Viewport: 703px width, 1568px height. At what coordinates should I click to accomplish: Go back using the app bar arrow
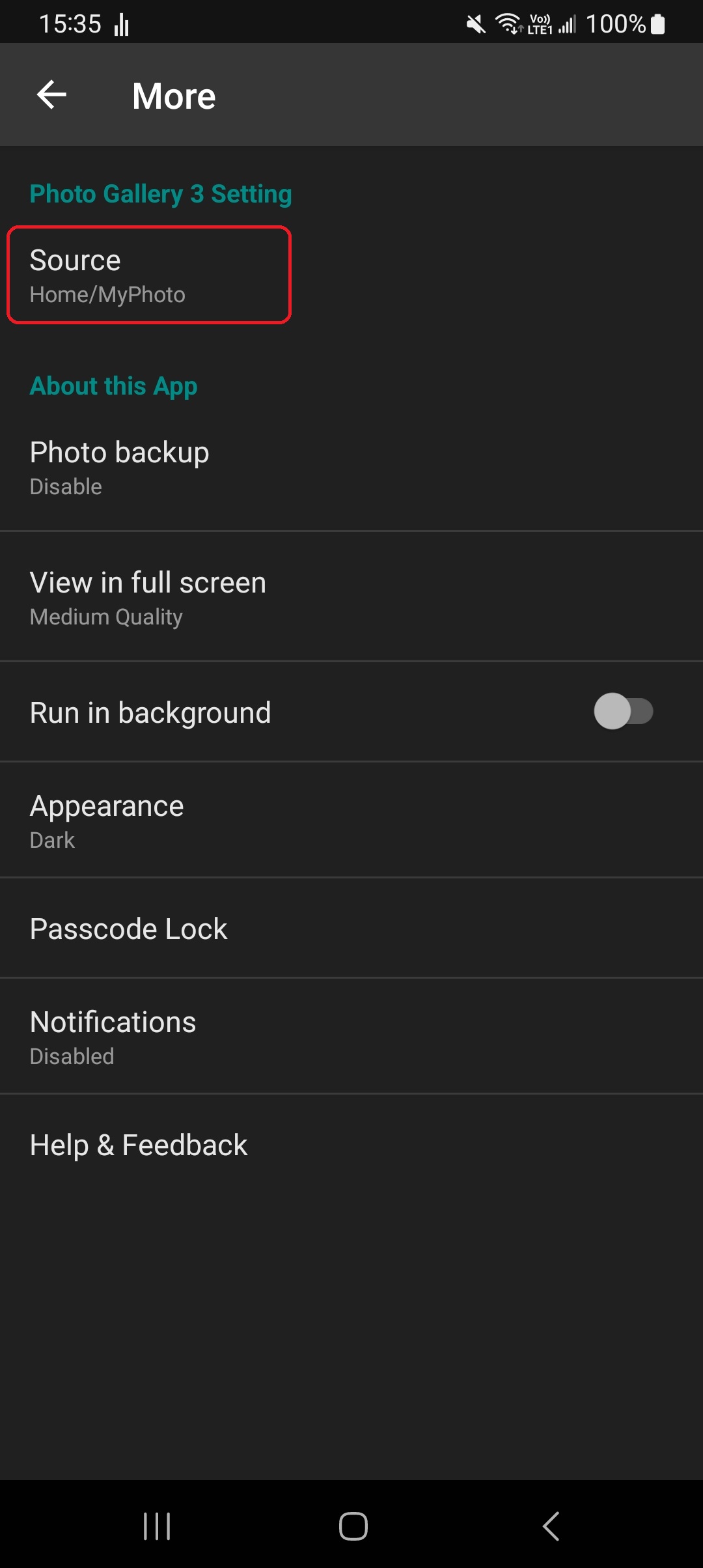click(x=52, y=95)
